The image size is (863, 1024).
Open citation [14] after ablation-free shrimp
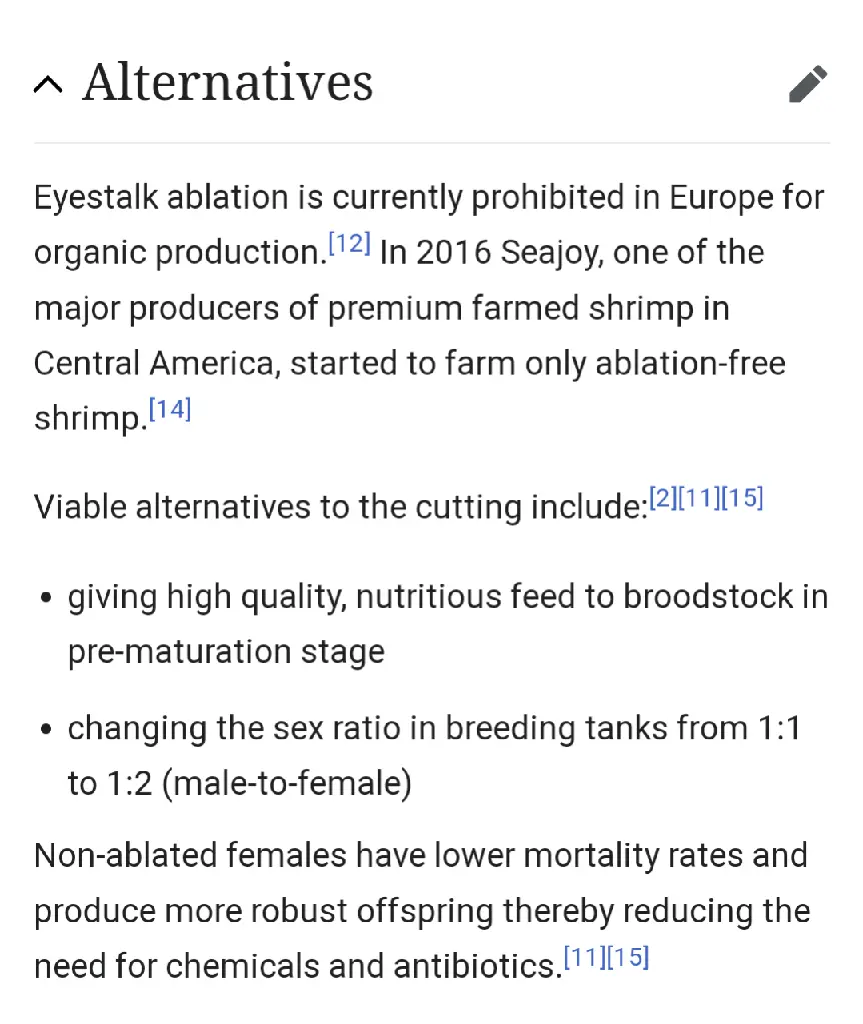pyautogui.click(x=169, y=409)
